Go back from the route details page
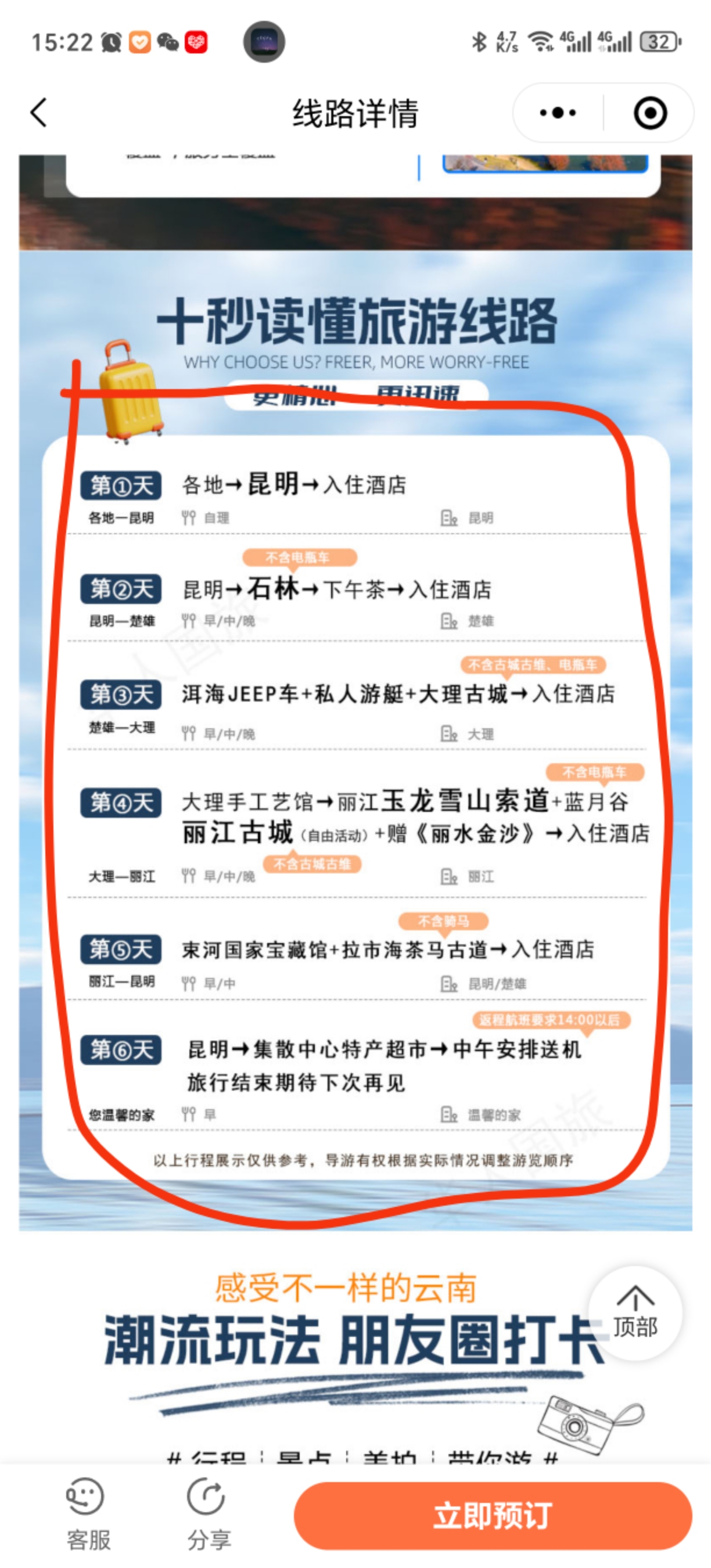Screen dimensions: 711x1568 click(38, 113)
